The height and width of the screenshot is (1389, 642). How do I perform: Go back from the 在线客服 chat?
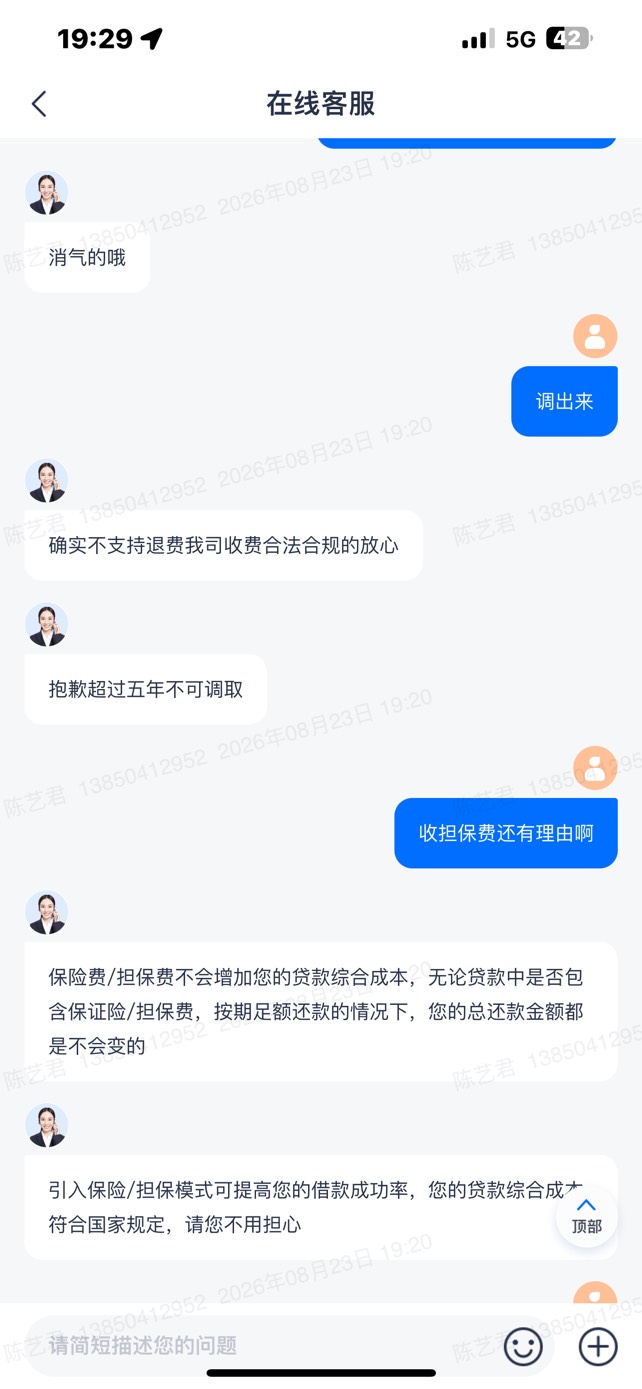tap(39, 104)
